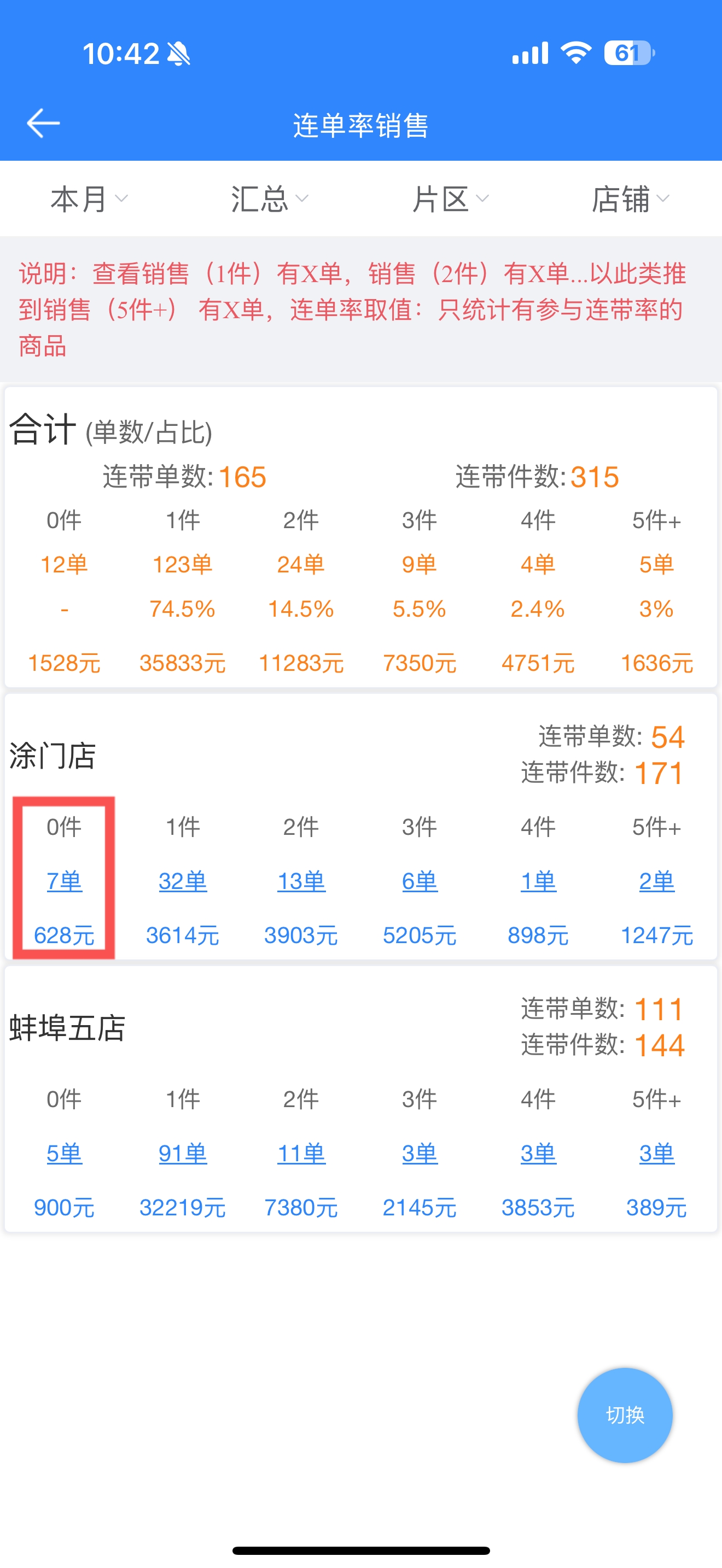
Task: View 涂门店 6单 orders
Action: [420, 881]
